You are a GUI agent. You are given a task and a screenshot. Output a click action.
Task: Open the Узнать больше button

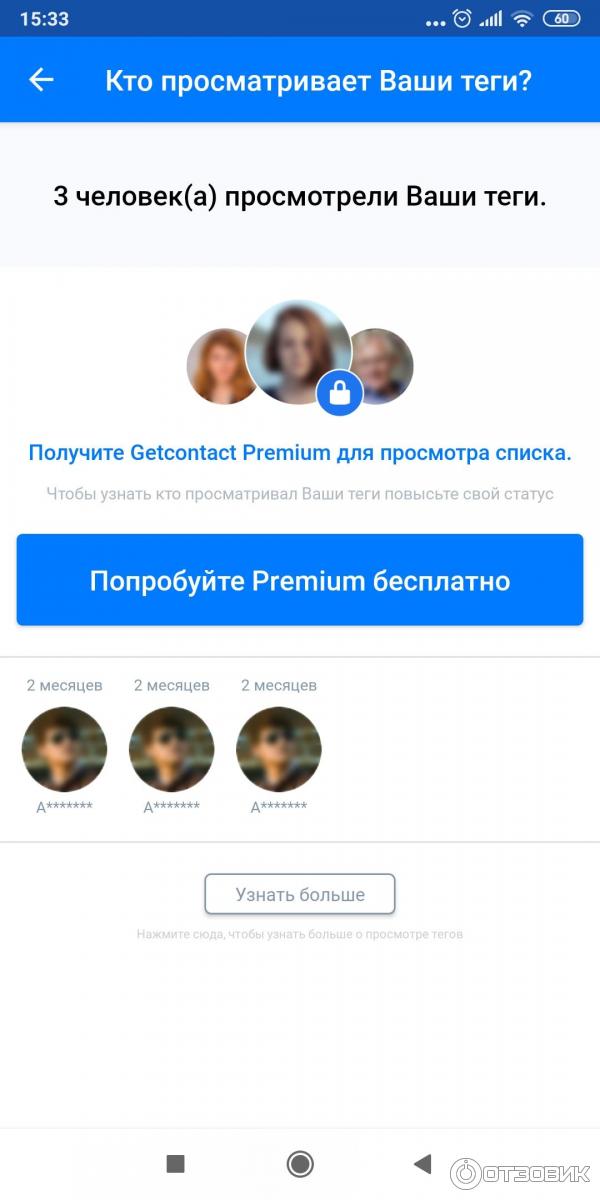(300, 894)
